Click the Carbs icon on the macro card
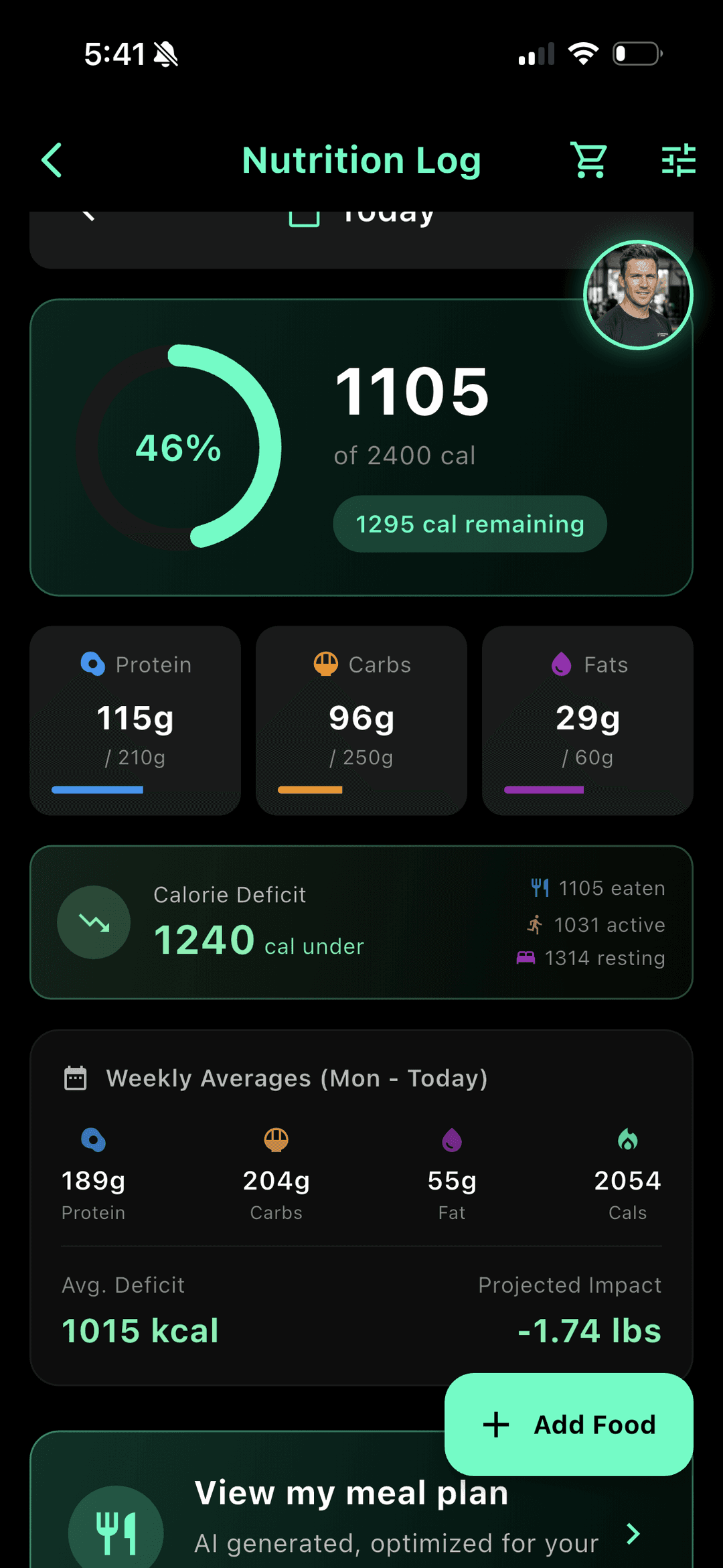This screenshot has height=1568, width=723. pyautogui.click(x=323, y=664)
